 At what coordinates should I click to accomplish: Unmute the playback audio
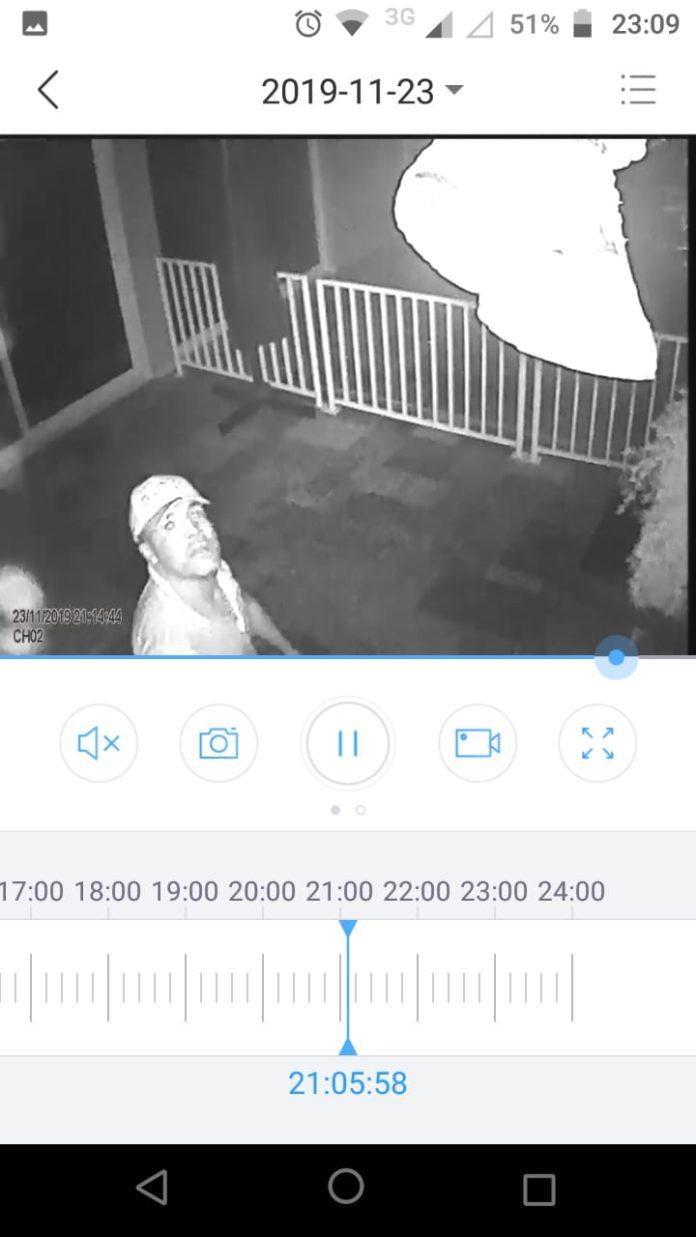99,743
